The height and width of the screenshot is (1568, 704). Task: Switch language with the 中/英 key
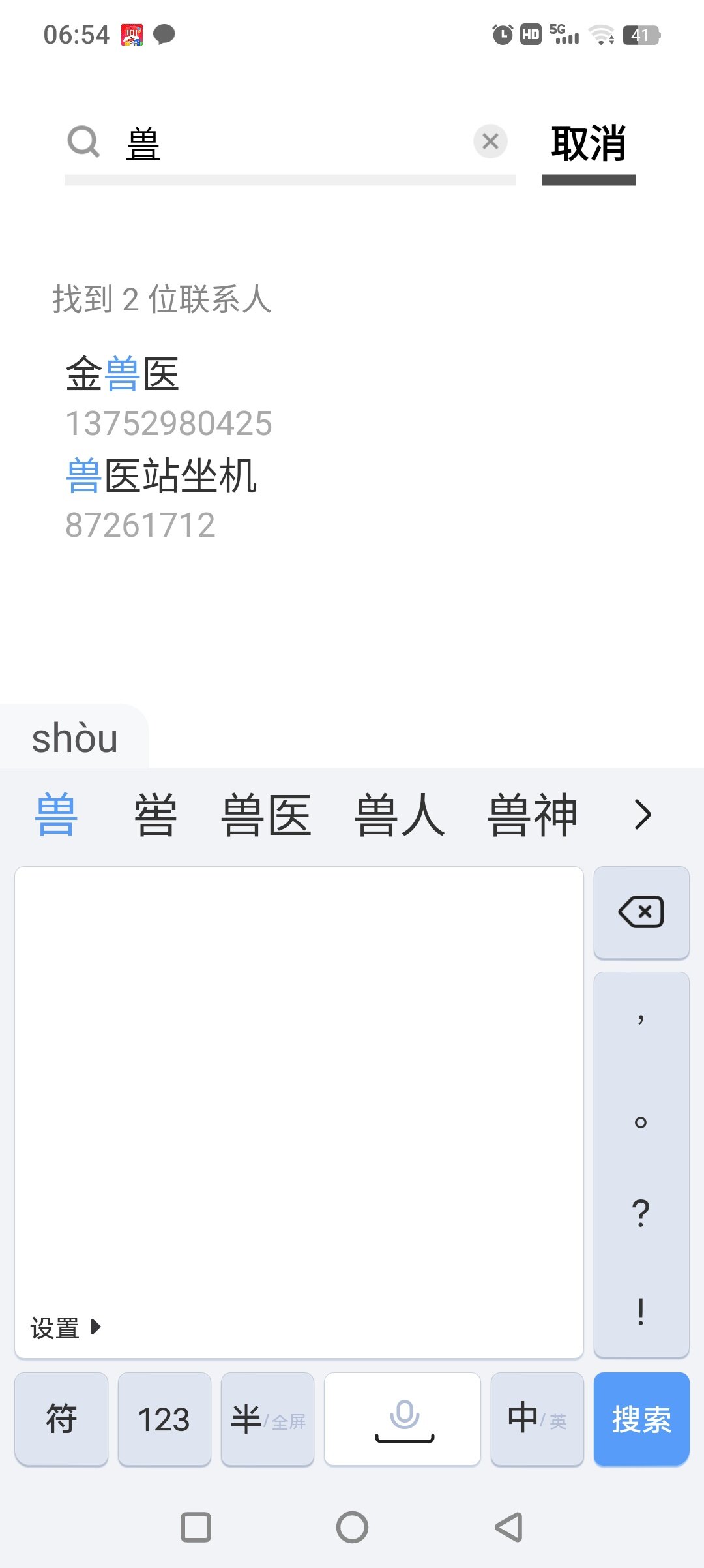click(536, 1419)
